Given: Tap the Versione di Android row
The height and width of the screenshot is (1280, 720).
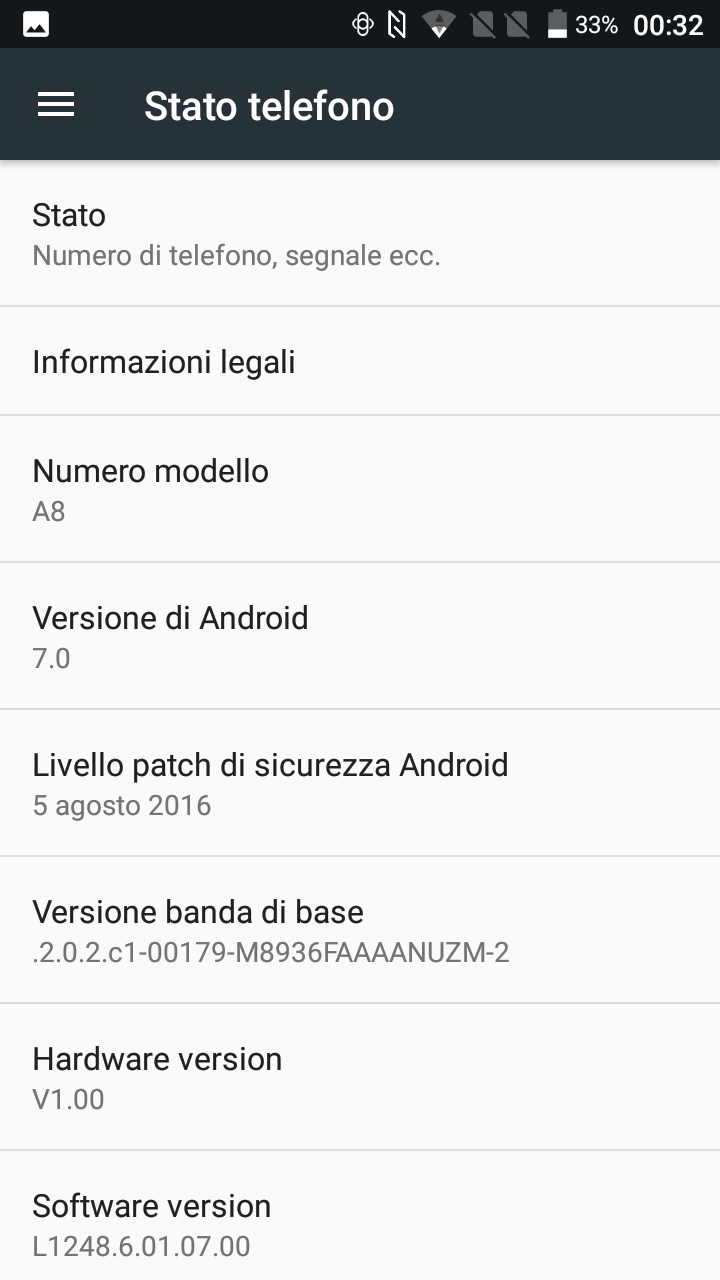Looking at the screenshot, I should pyautogui.click(x=360, y=636).
